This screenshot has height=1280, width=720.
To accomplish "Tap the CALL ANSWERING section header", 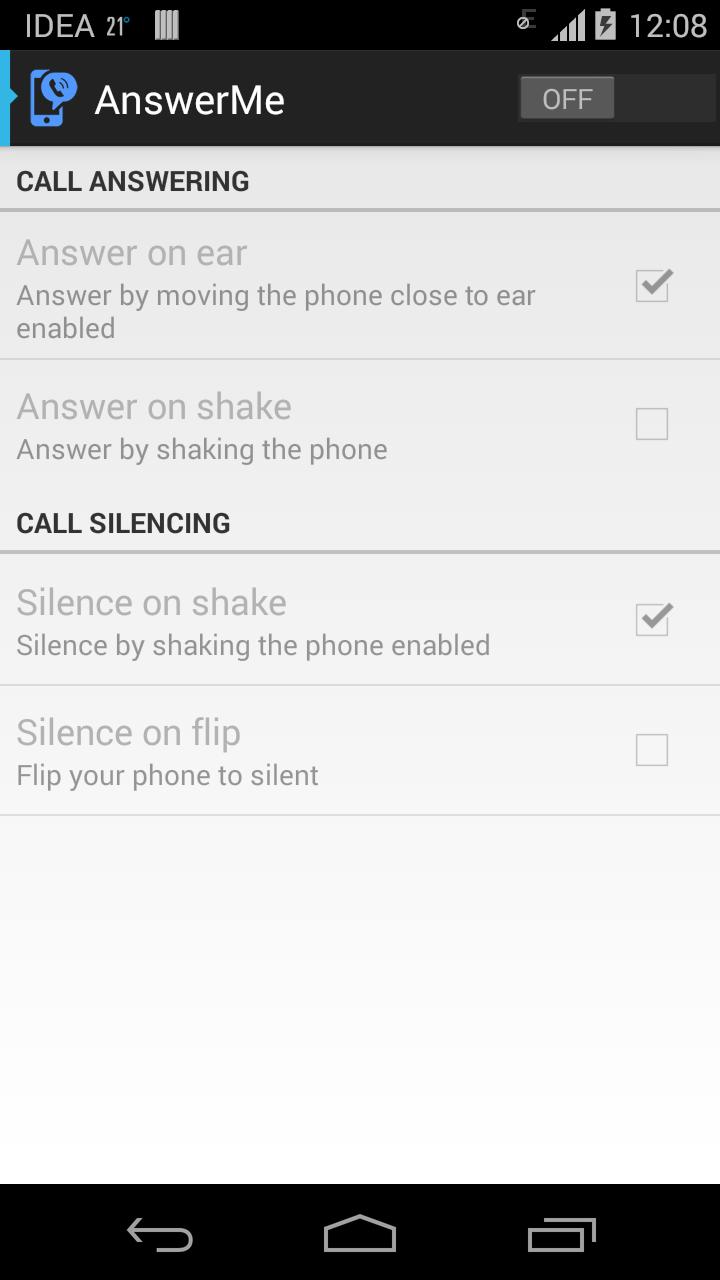I will 132,181.
